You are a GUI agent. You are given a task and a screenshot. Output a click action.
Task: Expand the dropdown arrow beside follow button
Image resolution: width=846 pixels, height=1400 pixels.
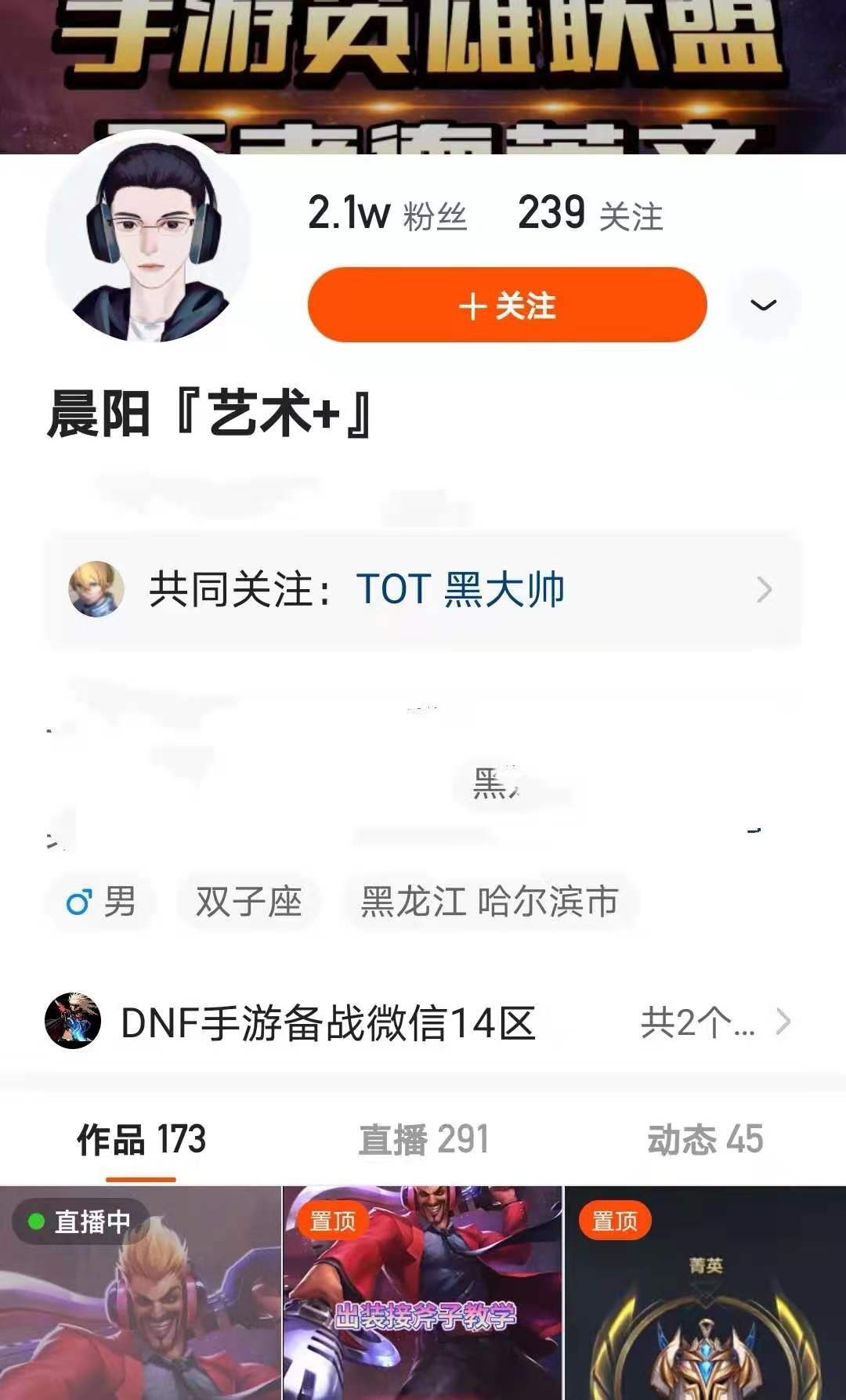[764, 305]
